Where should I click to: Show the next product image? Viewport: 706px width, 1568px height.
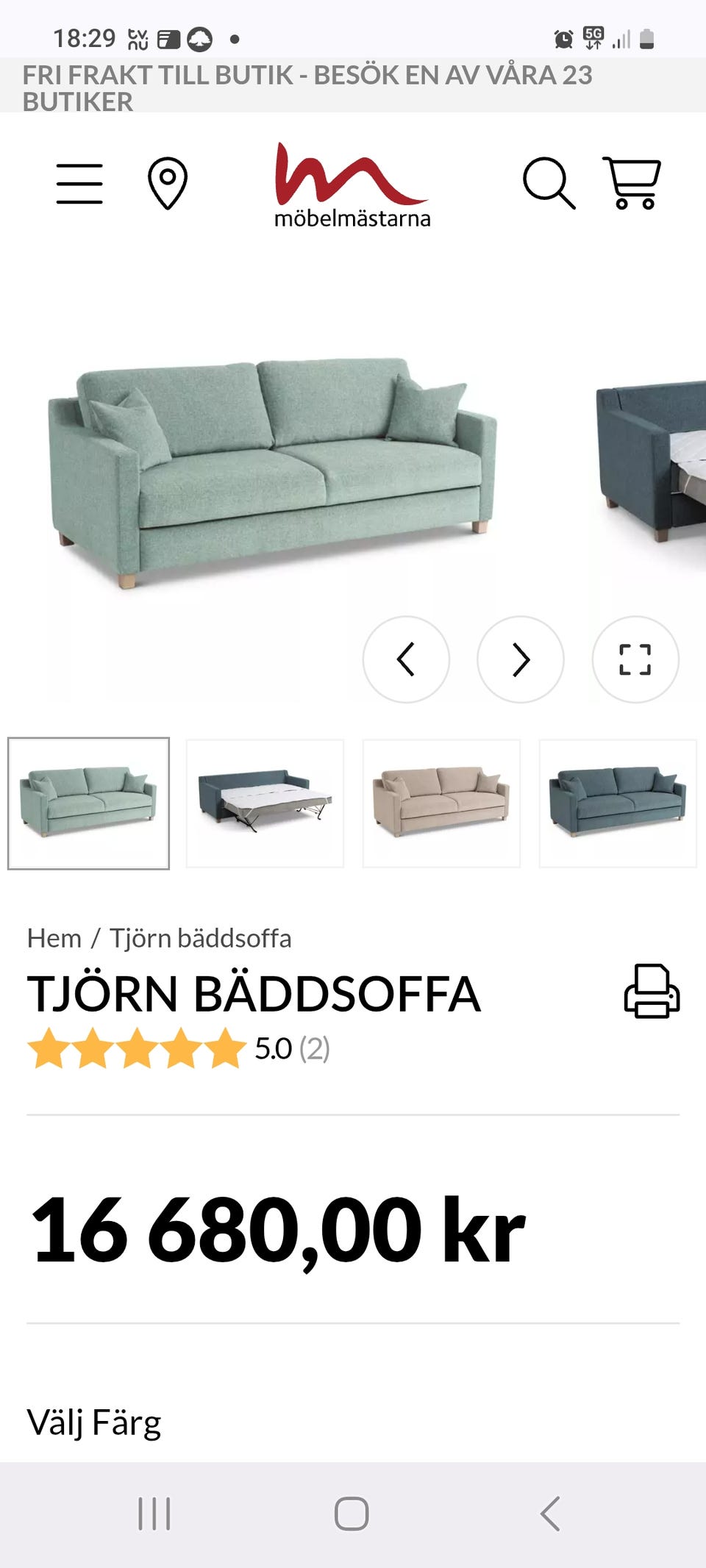tap(521, 659)
